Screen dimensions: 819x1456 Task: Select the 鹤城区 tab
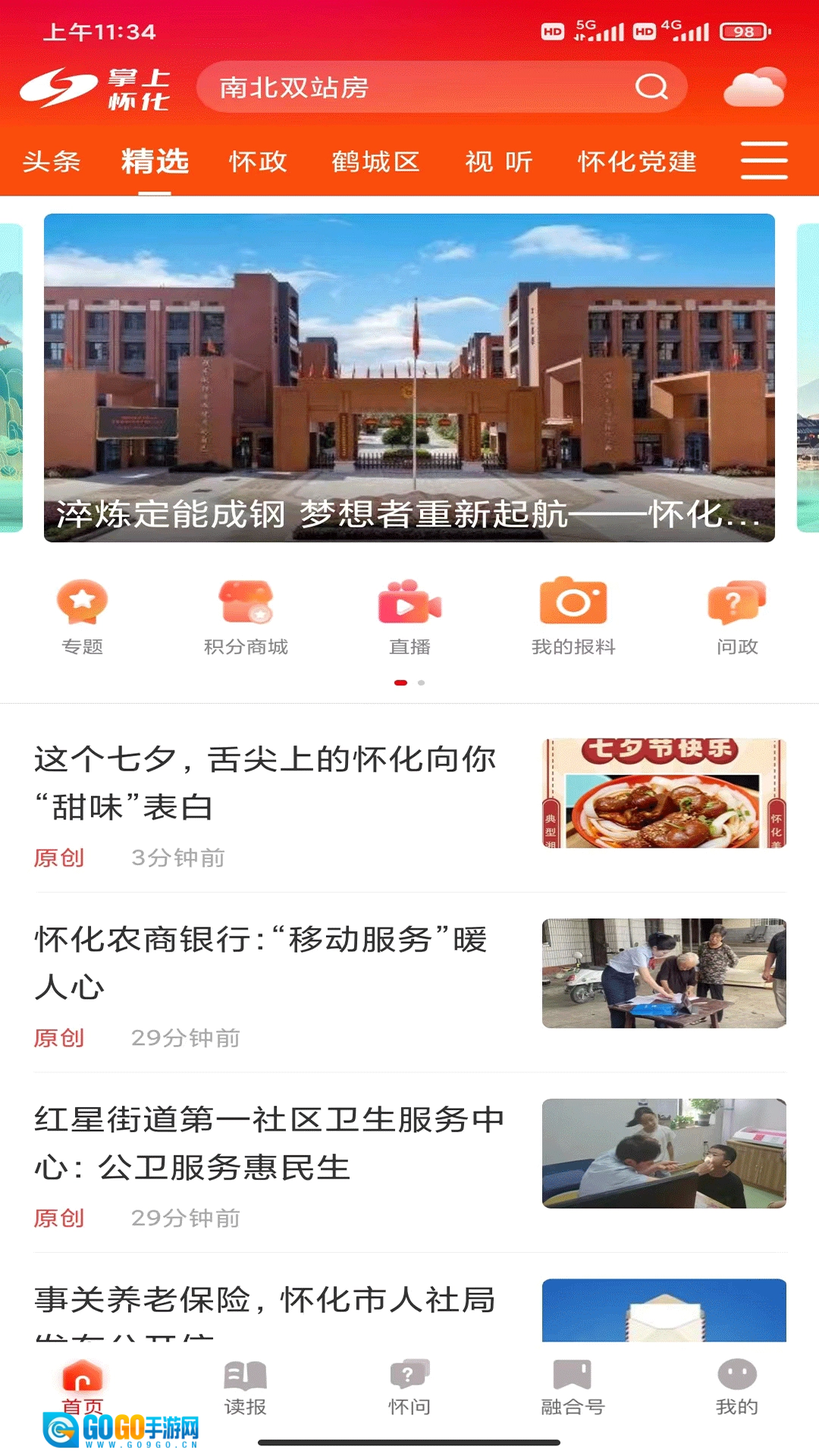tap(375, 162)
